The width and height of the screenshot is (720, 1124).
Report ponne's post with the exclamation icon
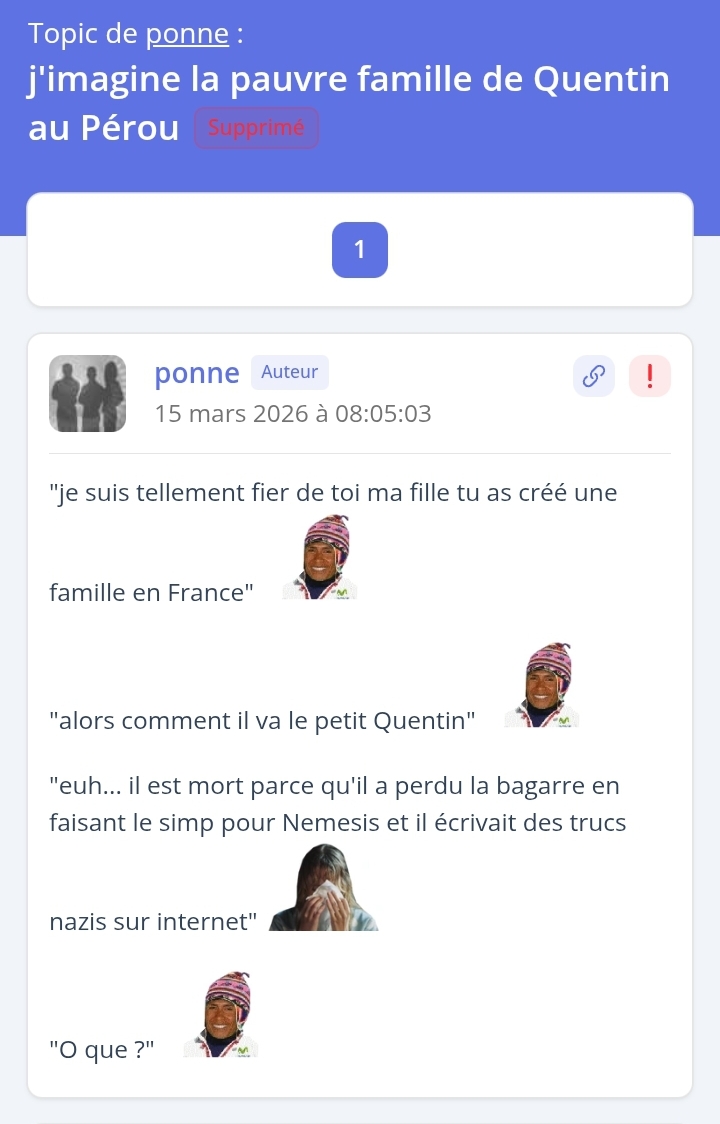click(650, 376)
